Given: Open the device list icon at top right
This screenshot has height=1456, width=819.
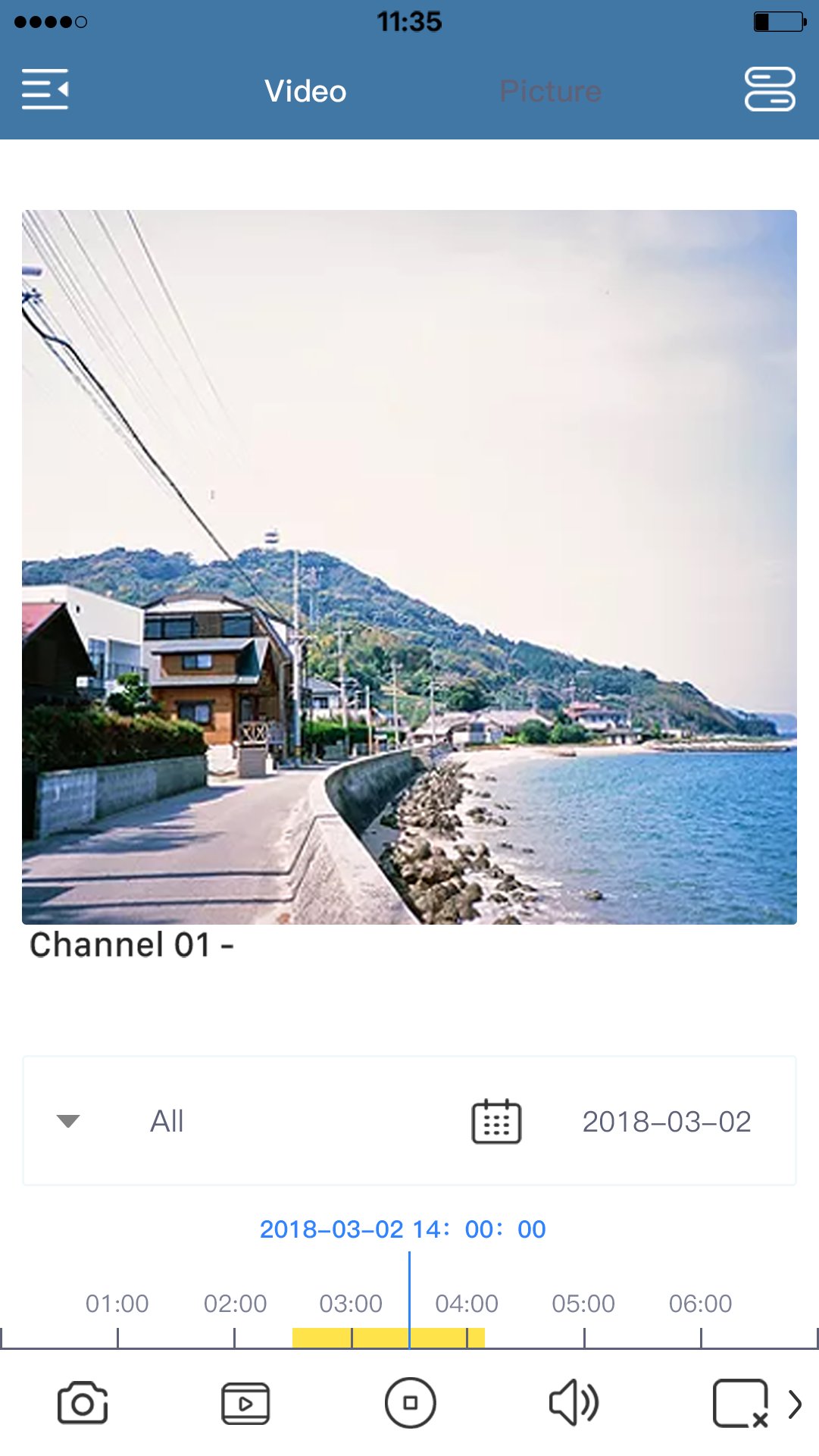Looking at the screenshot, I should point(770,90).
